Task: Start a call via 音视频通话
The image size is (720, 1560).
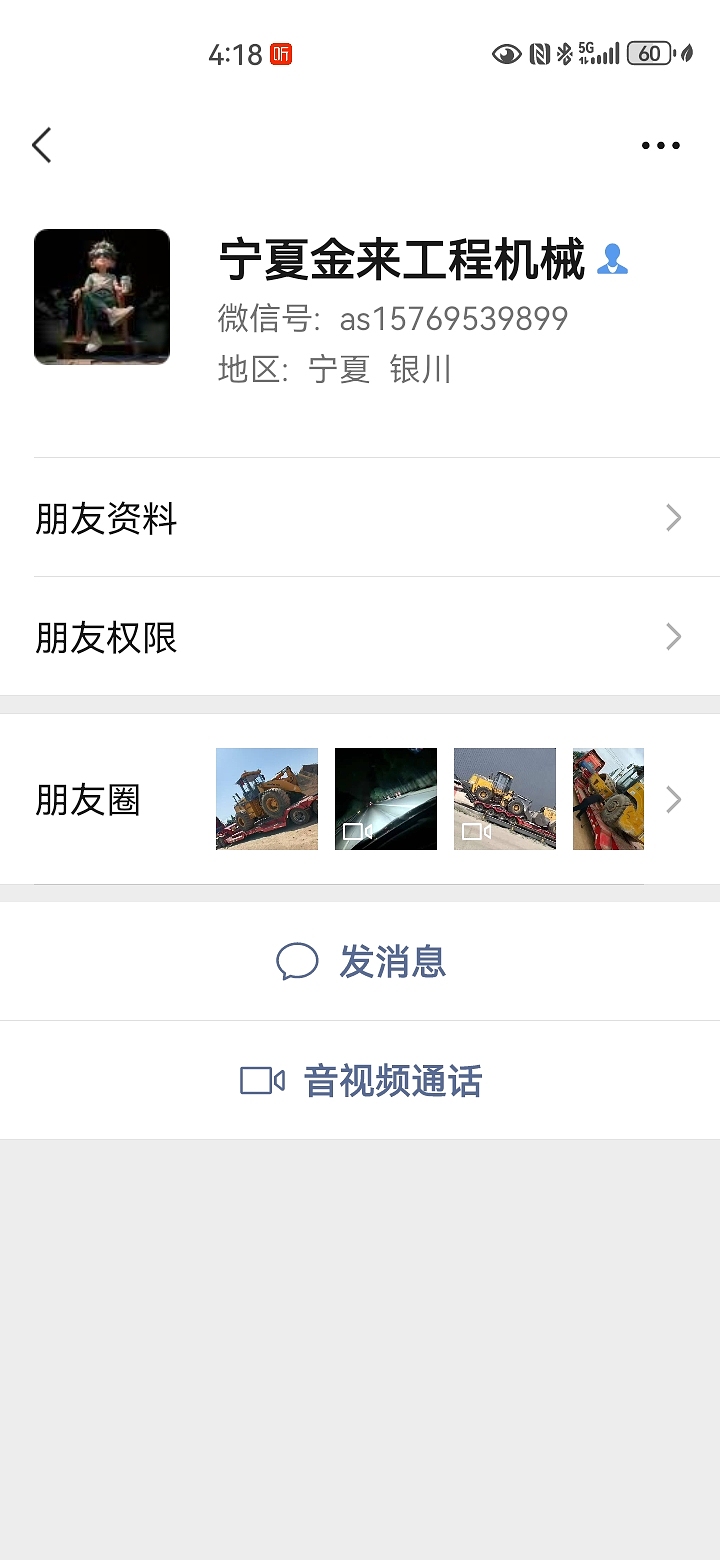Action: tap(360, 1081)
